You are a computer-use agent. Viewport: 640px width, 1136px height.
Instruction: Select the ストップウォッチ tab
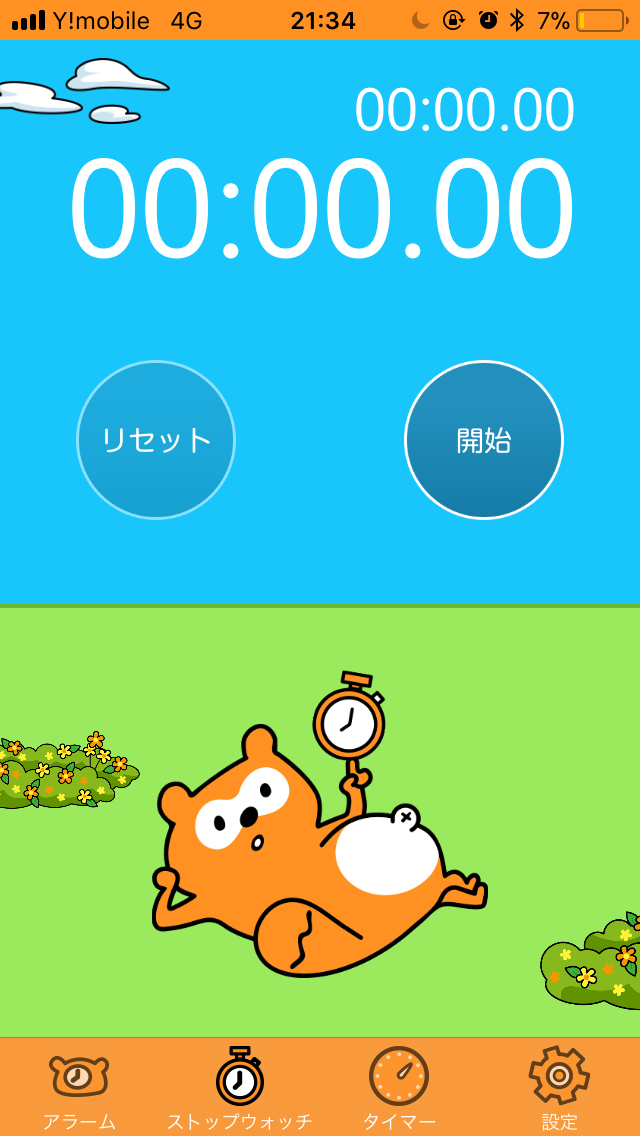click(240, 1088)
